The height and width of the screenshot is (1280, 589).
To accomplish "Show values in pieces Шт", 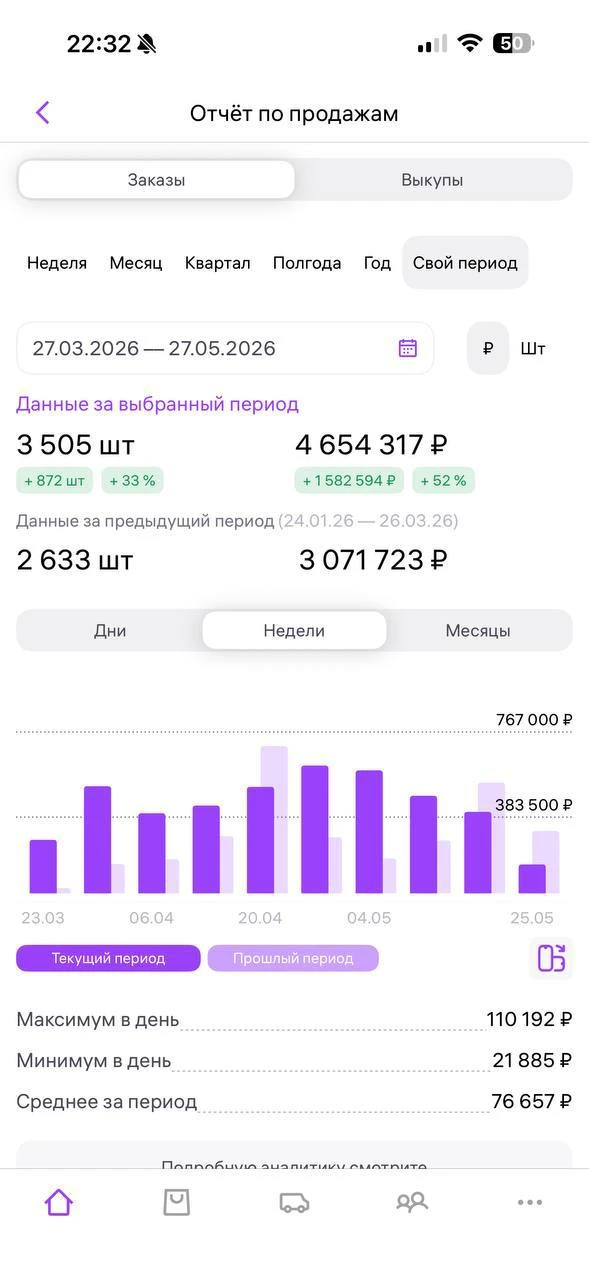I will pos(533,348).
